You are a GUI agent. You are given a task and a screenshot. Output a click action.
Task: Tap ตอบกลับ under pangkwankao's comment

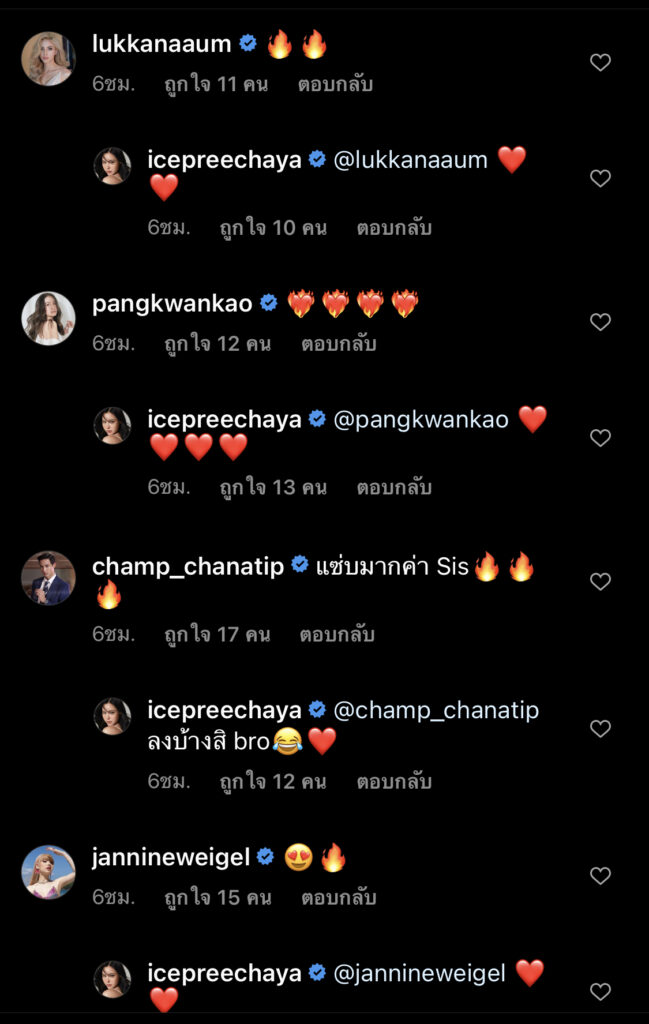point(338,344)
